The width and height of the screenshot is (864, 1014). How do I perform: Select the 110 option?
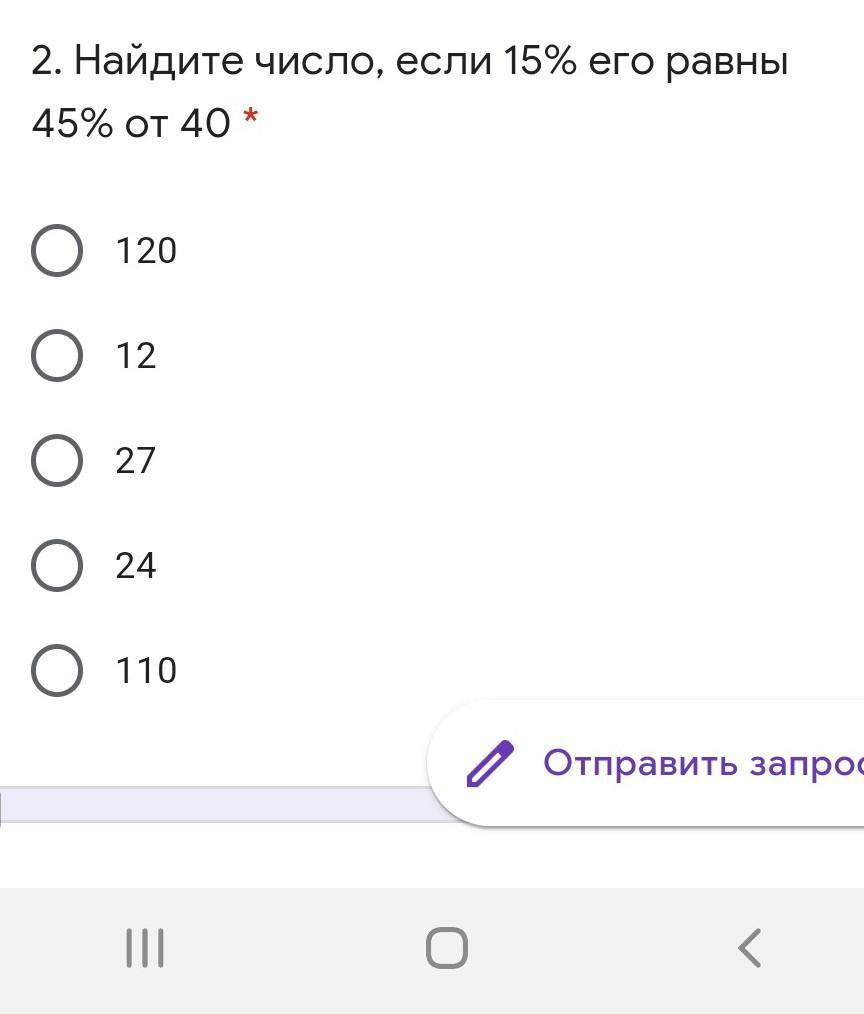pos(57,670)
